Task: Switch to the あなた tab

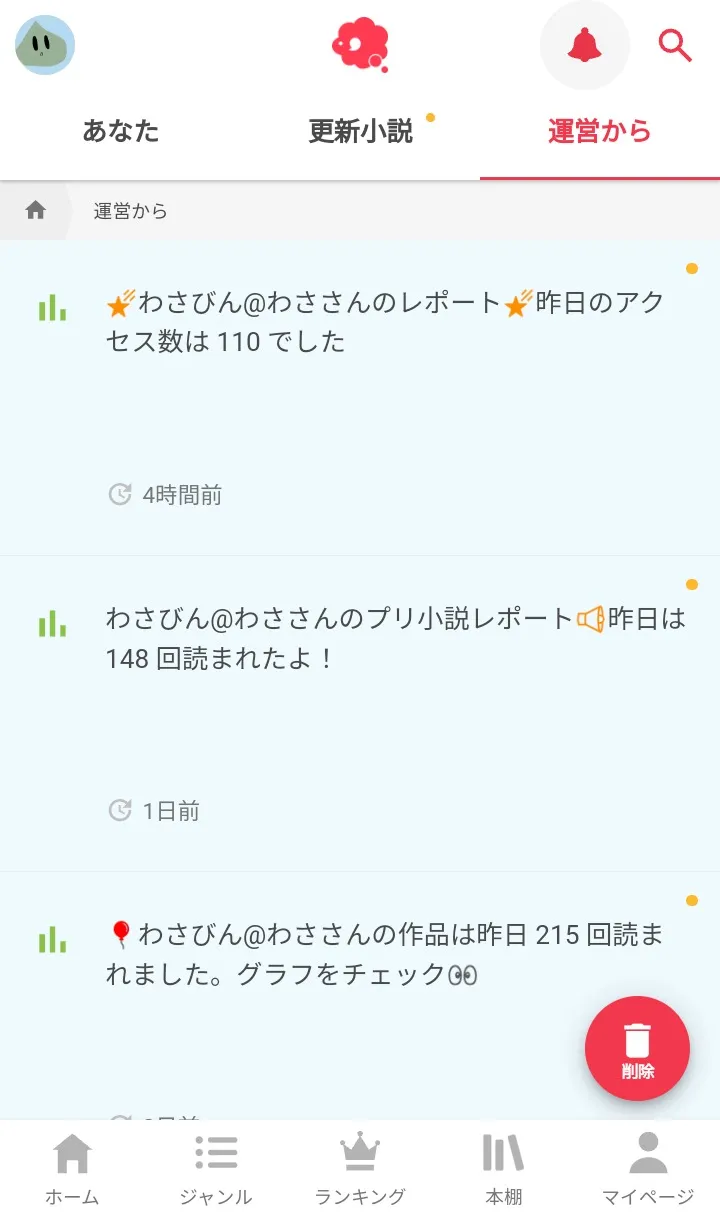Action: click(x=120, y=131)
